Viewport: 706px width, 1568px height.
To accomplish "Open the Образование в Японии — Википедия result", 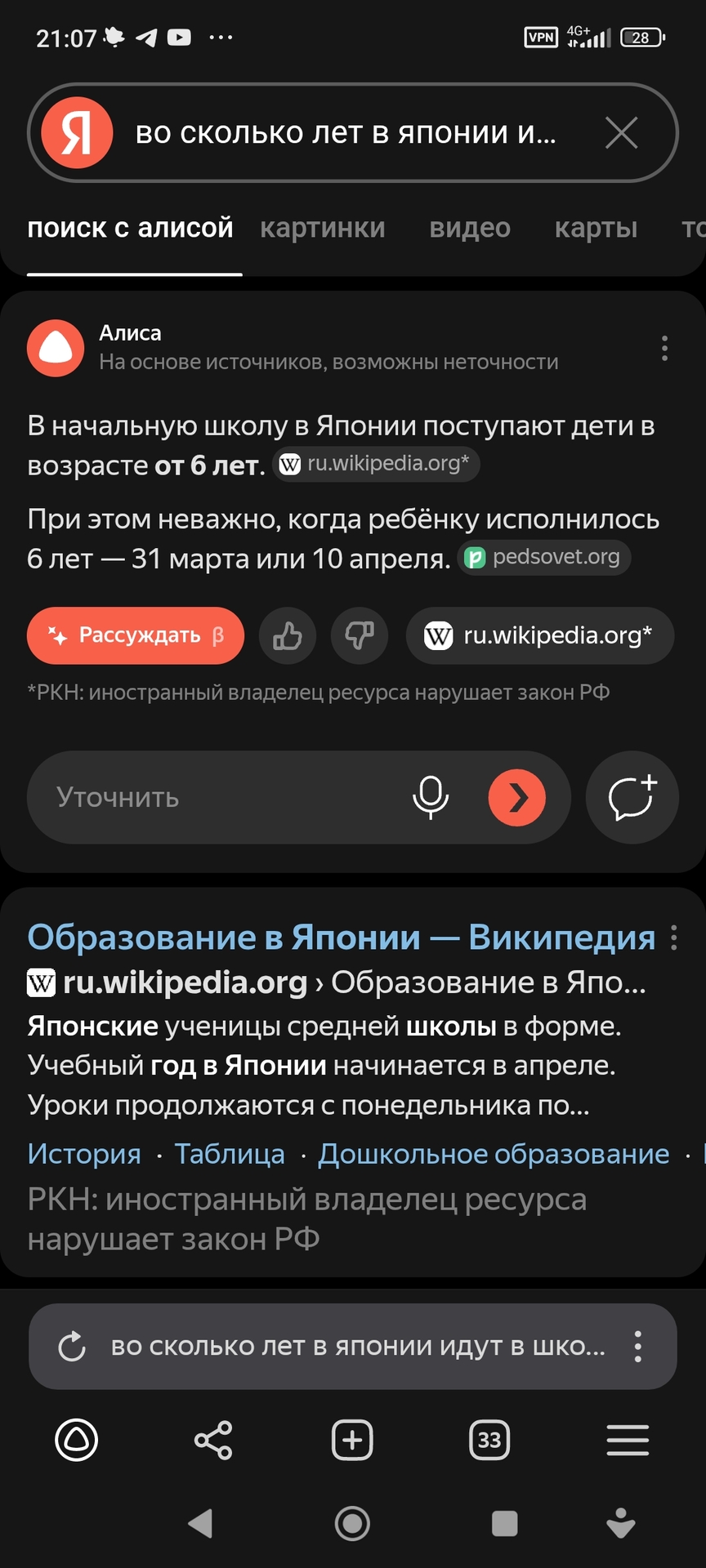I will pyautogui.click(x=341, y=938).
